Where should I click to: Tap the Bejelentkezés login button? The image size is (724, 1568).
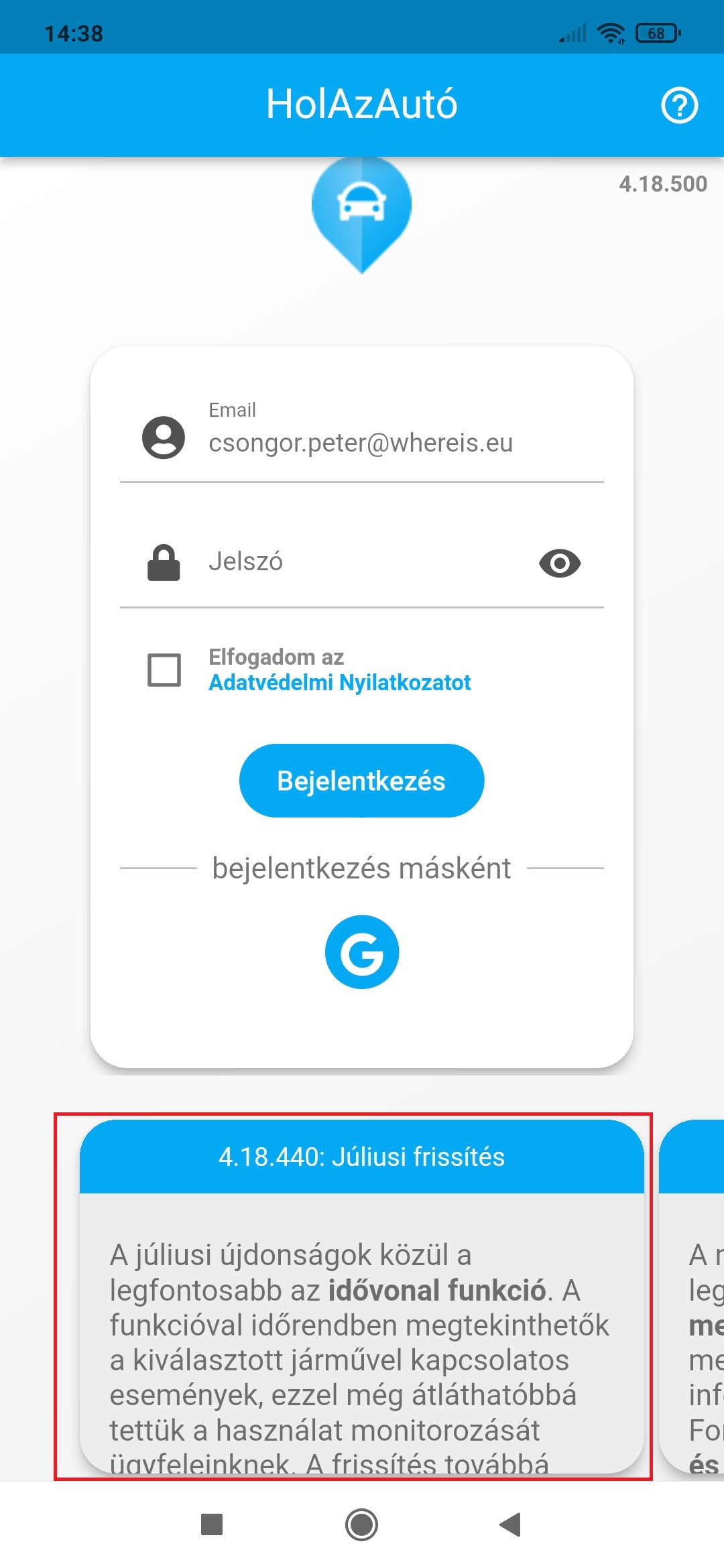point(361,781)
